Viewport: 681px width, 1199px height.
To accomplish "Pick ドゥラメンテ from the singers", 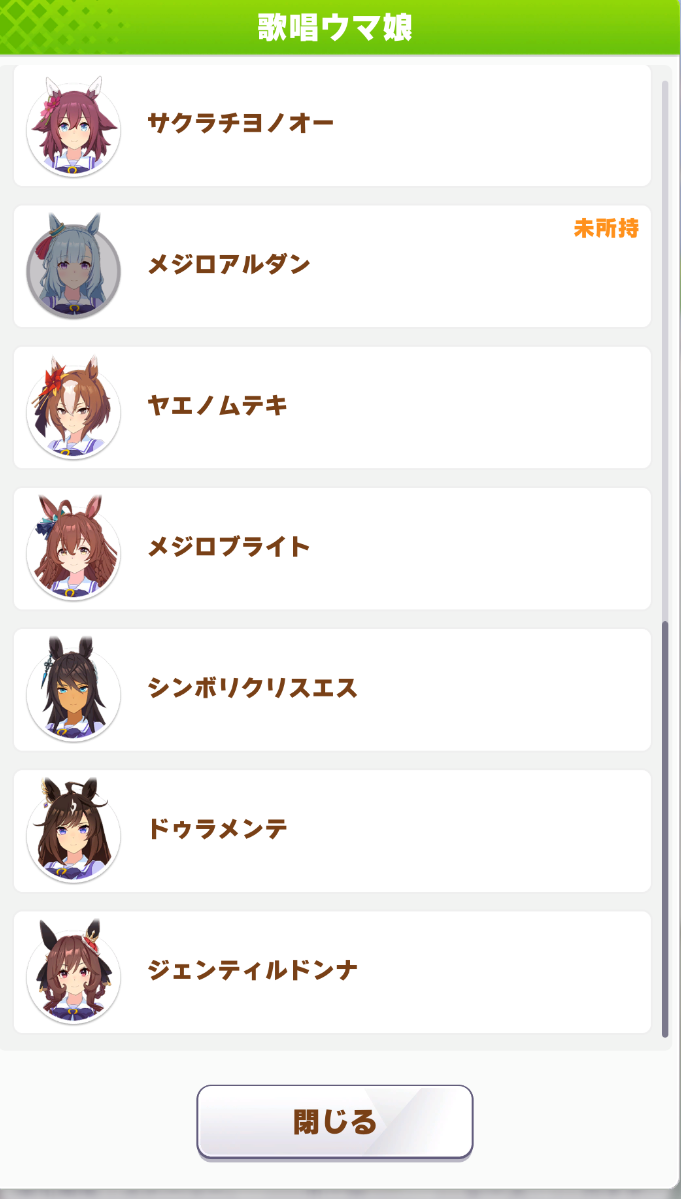I will pyautogui.click(x=332, y=830).
